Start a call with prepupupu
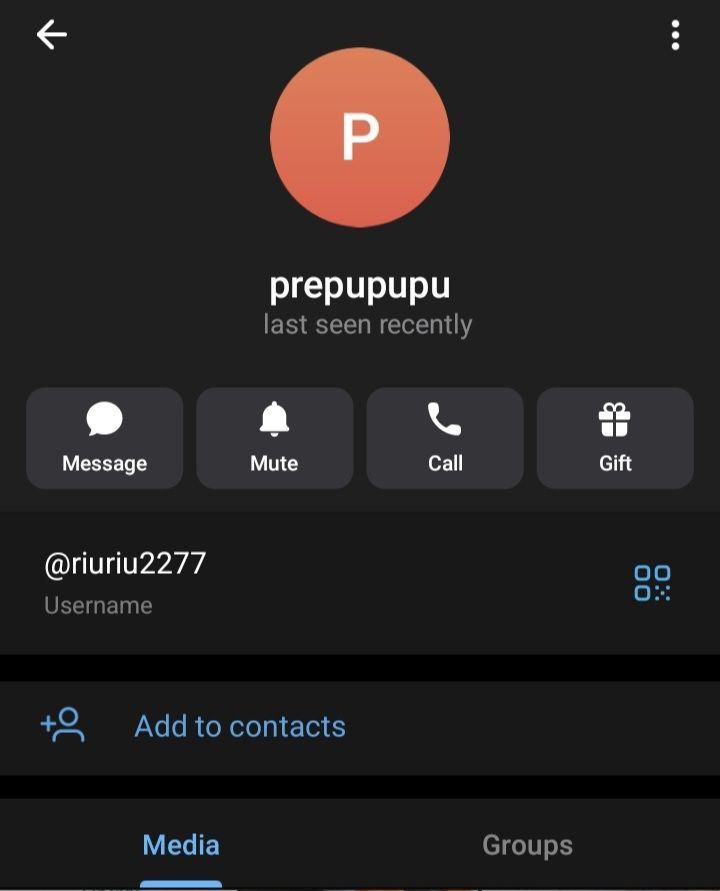Viewport: 720px width, 891px height. [x=445, y=439]
